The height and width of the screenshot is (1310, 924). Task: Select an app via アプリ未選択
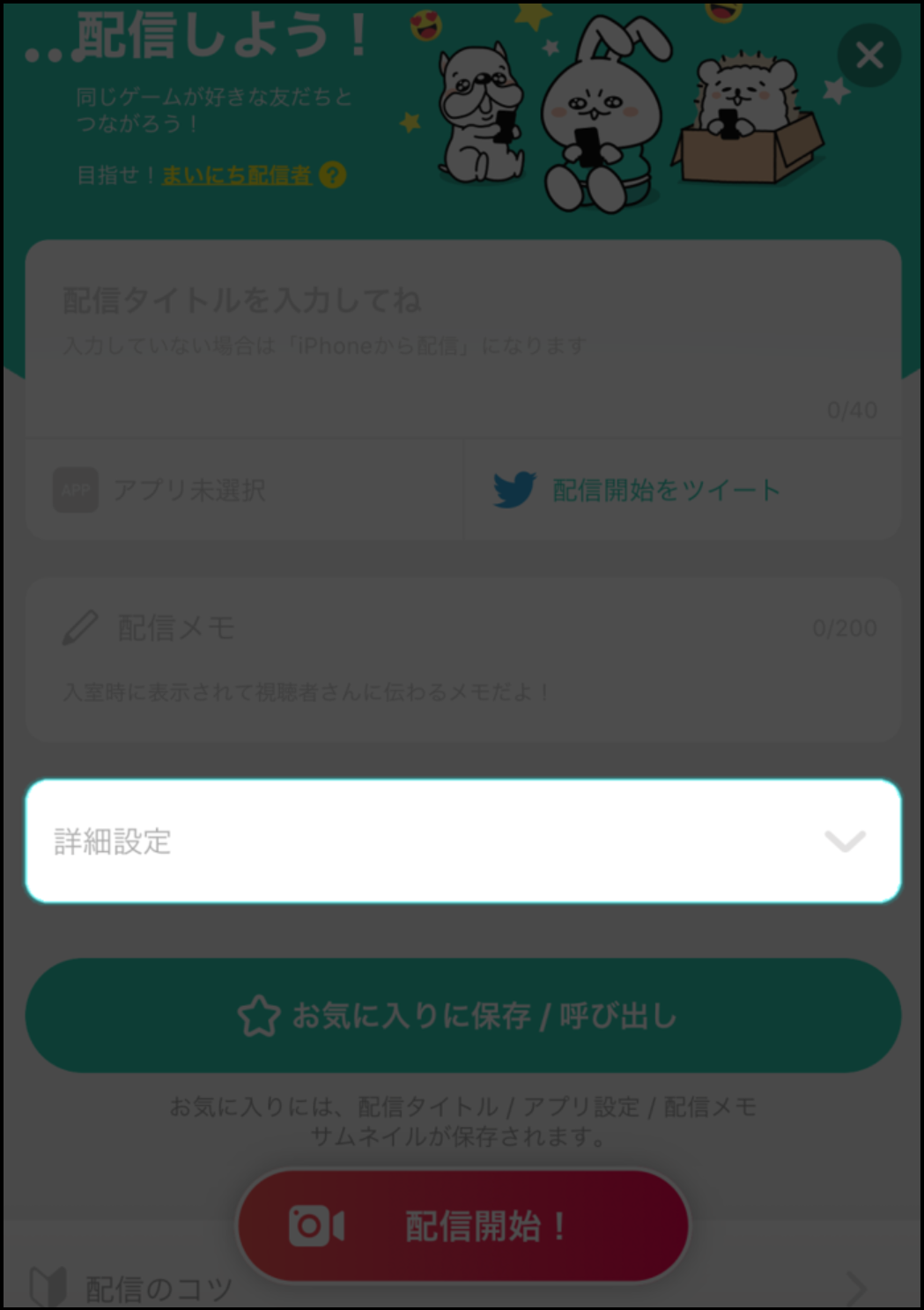pos(245,490)
